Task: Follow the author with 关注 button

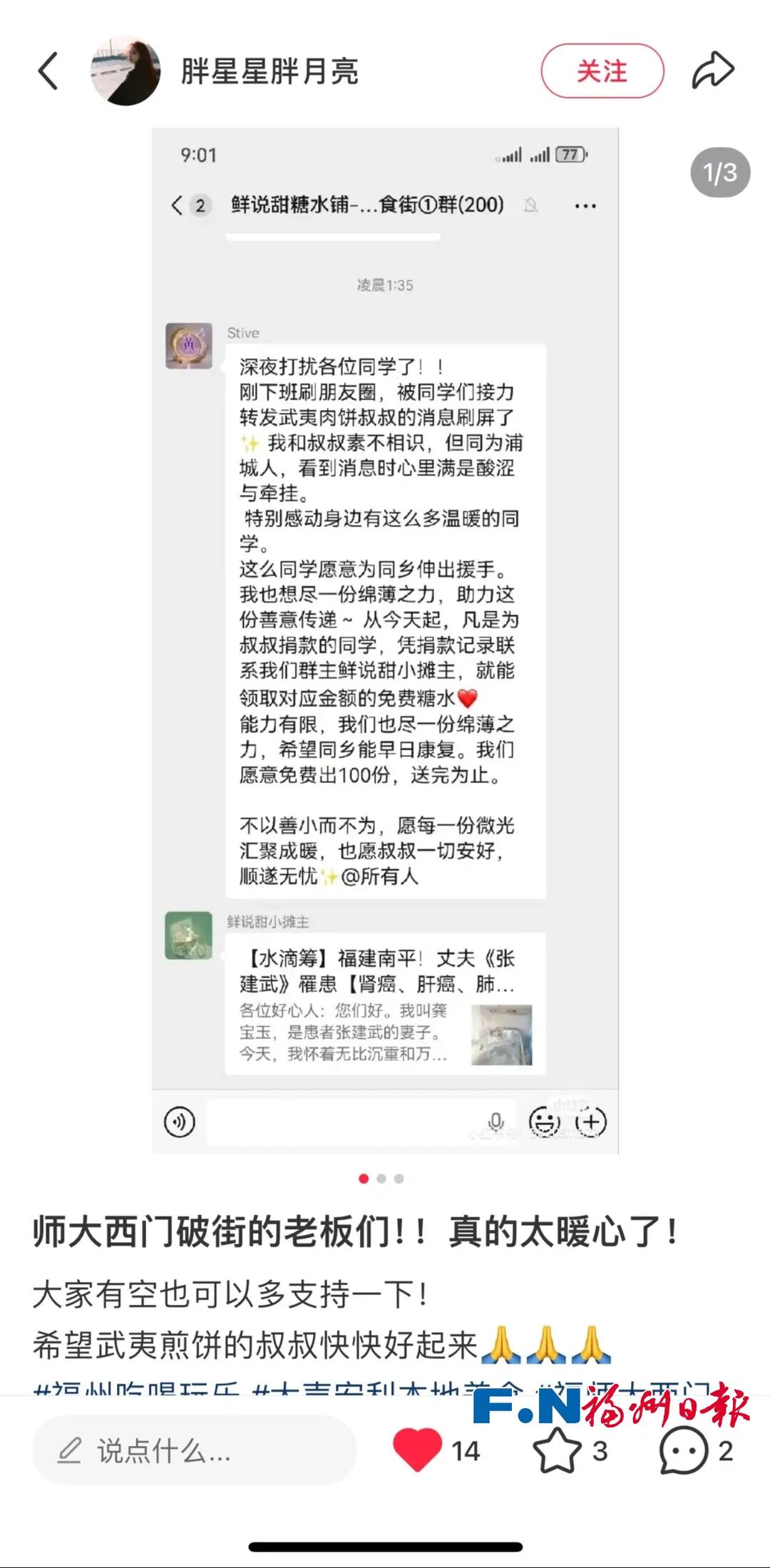Action: (x=602, y=71)
